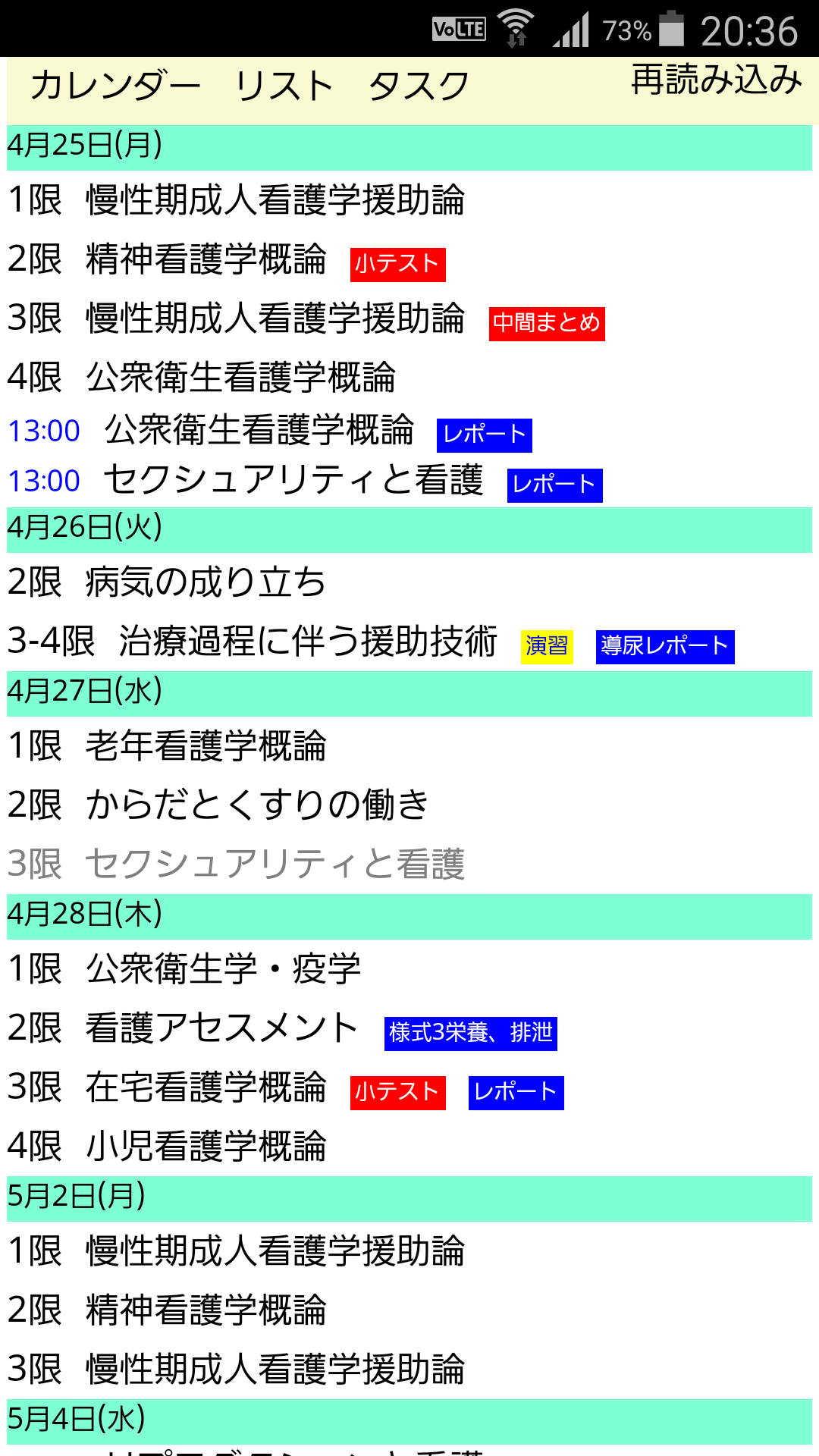Open 4限 公衆衛生看護学概論 class
The height and width of the screenshot is (1456, 819).
click(240, 378)
